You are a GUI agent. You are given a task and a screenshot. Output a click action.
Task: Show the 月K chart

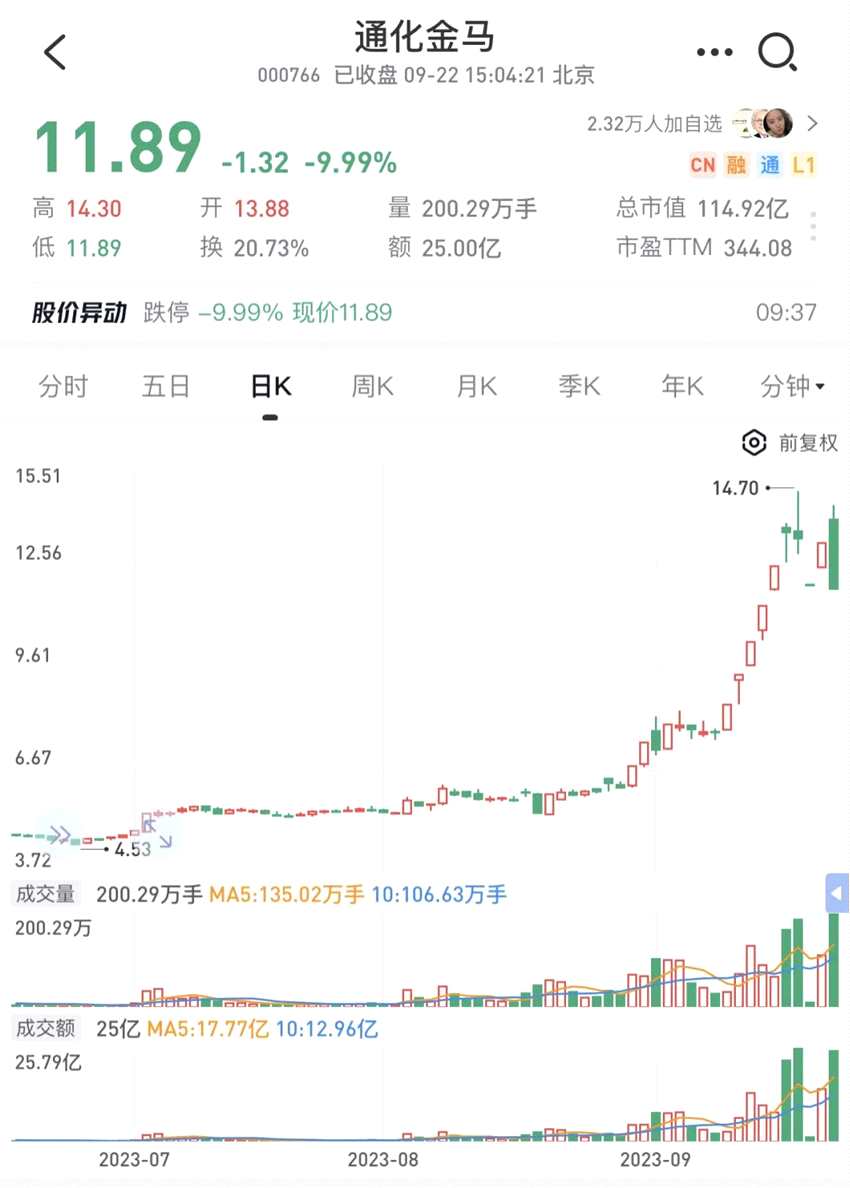pyautogui.click(x=476, y=387)
